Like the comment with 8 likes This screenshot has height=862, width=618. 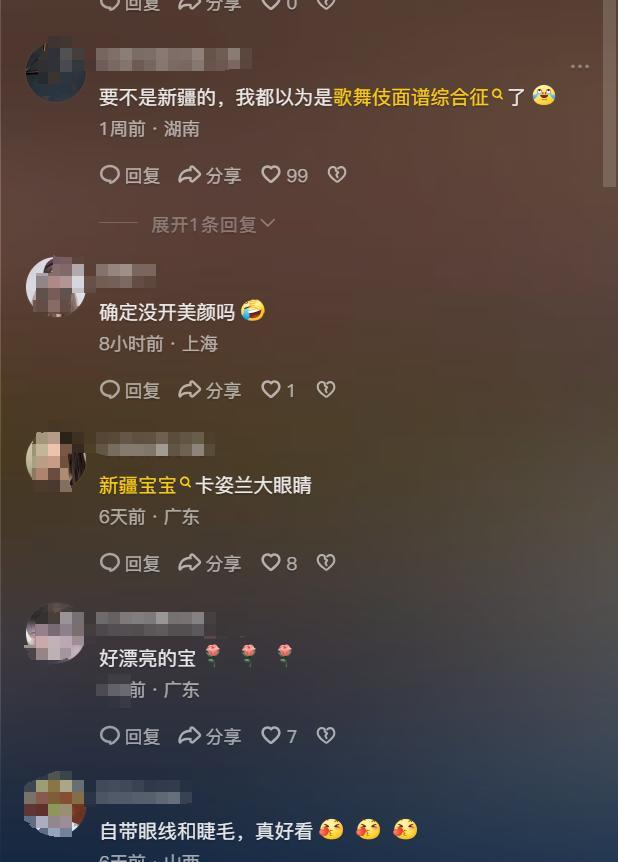tap(271, 563)
